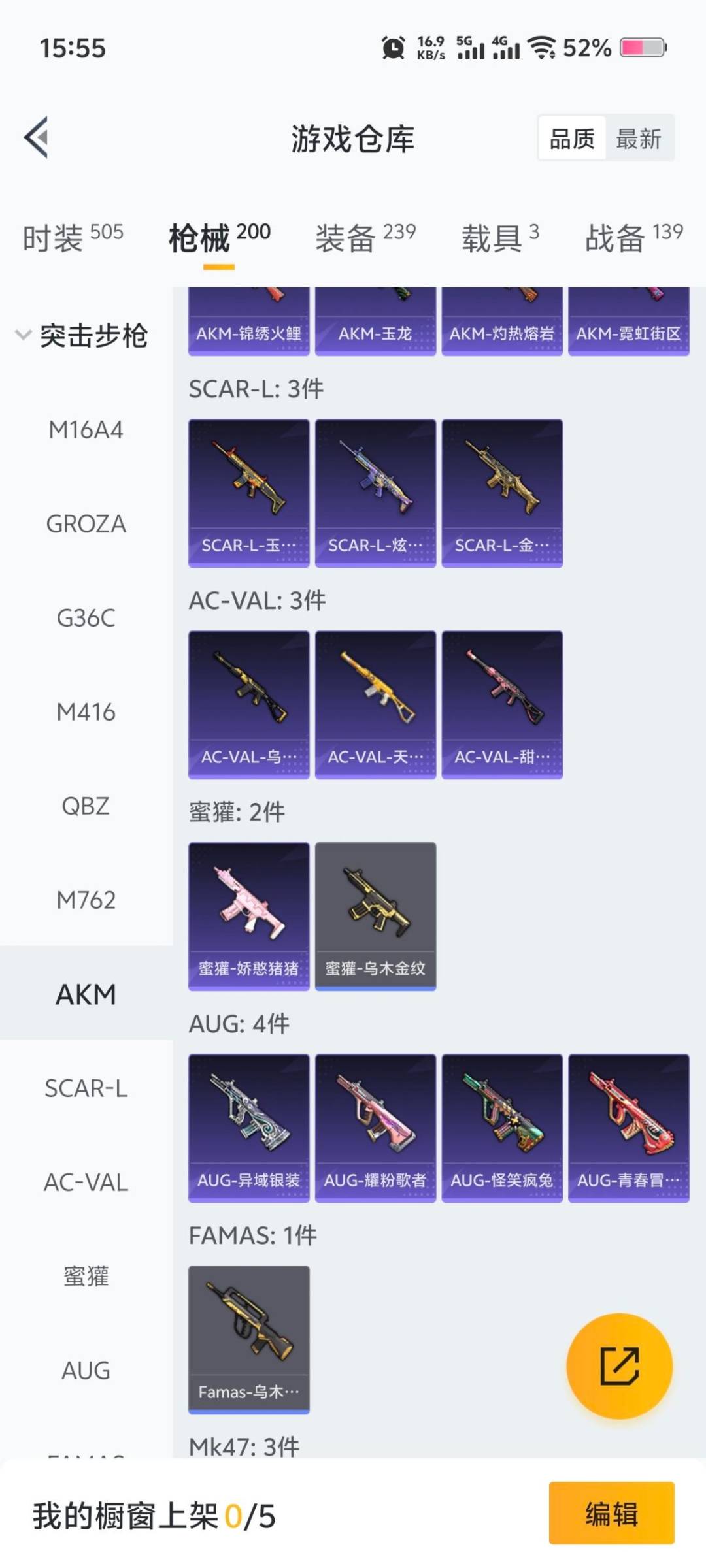This screenshot has height=1568, width=706.
Task: Open the 战备 tab
Action: point(633,237)
